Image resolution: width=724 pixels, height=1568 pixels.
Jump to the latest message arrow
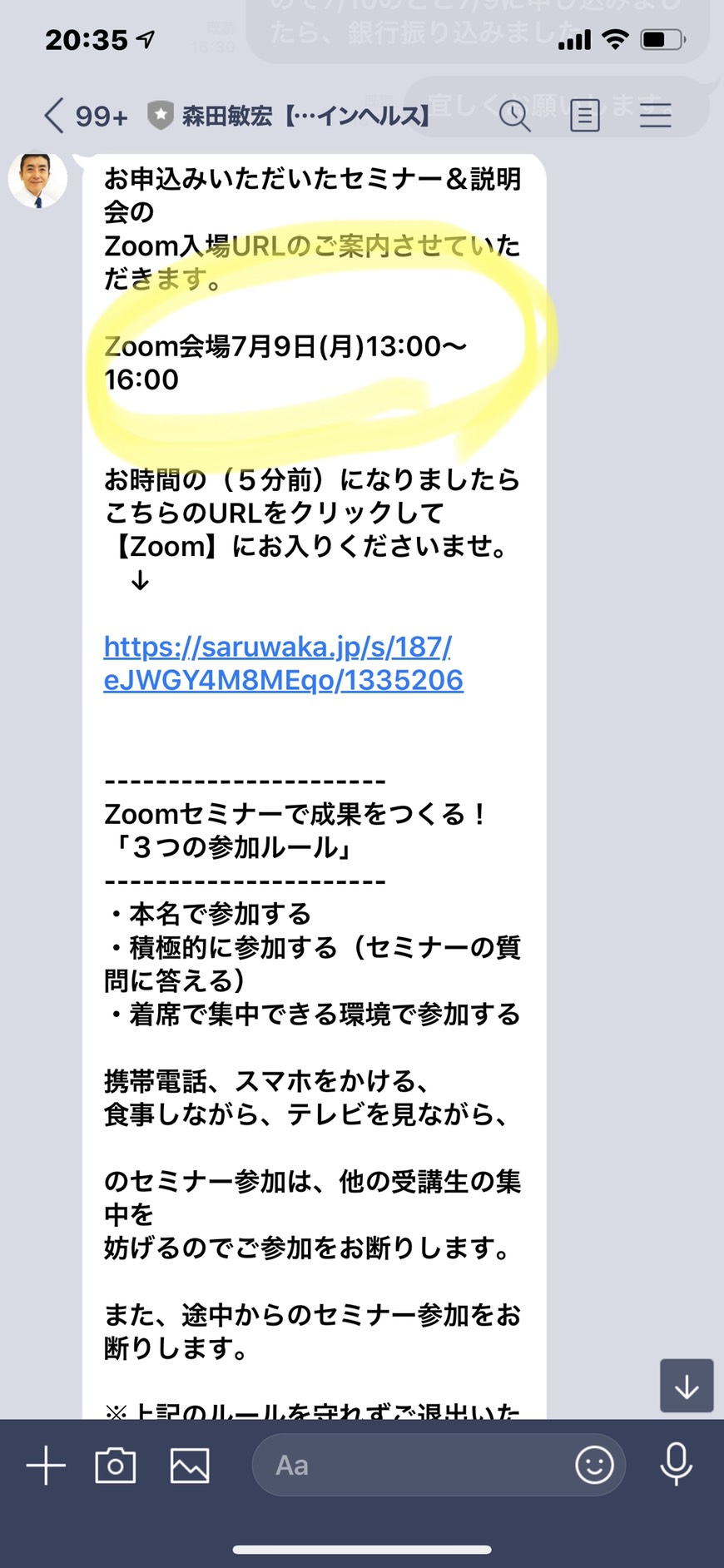point(687,1386)
